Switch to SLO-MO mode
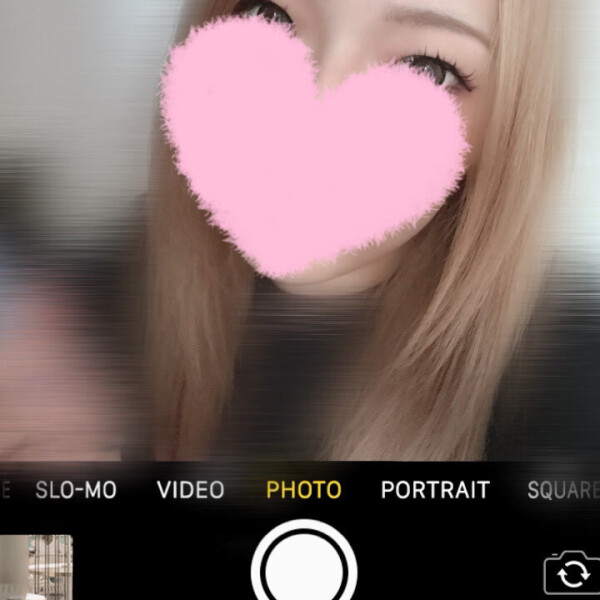The image size is (600, 600). (76, 491)
